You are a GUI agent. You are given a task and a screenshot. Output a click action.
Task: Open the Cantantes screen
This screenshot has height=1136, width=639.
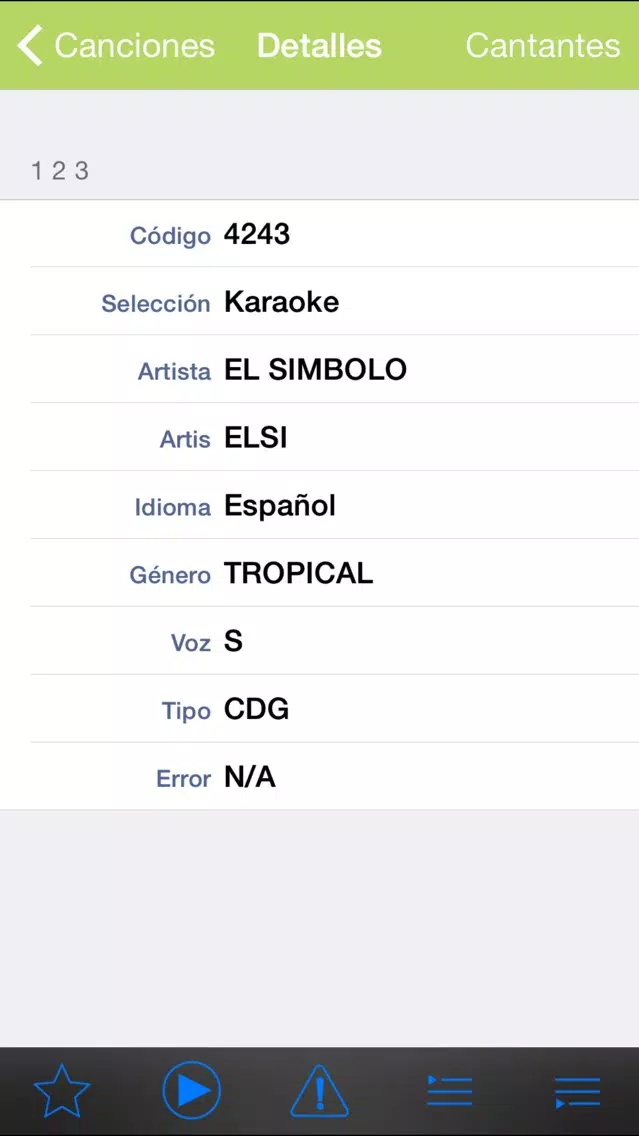(x=543, y=46)
